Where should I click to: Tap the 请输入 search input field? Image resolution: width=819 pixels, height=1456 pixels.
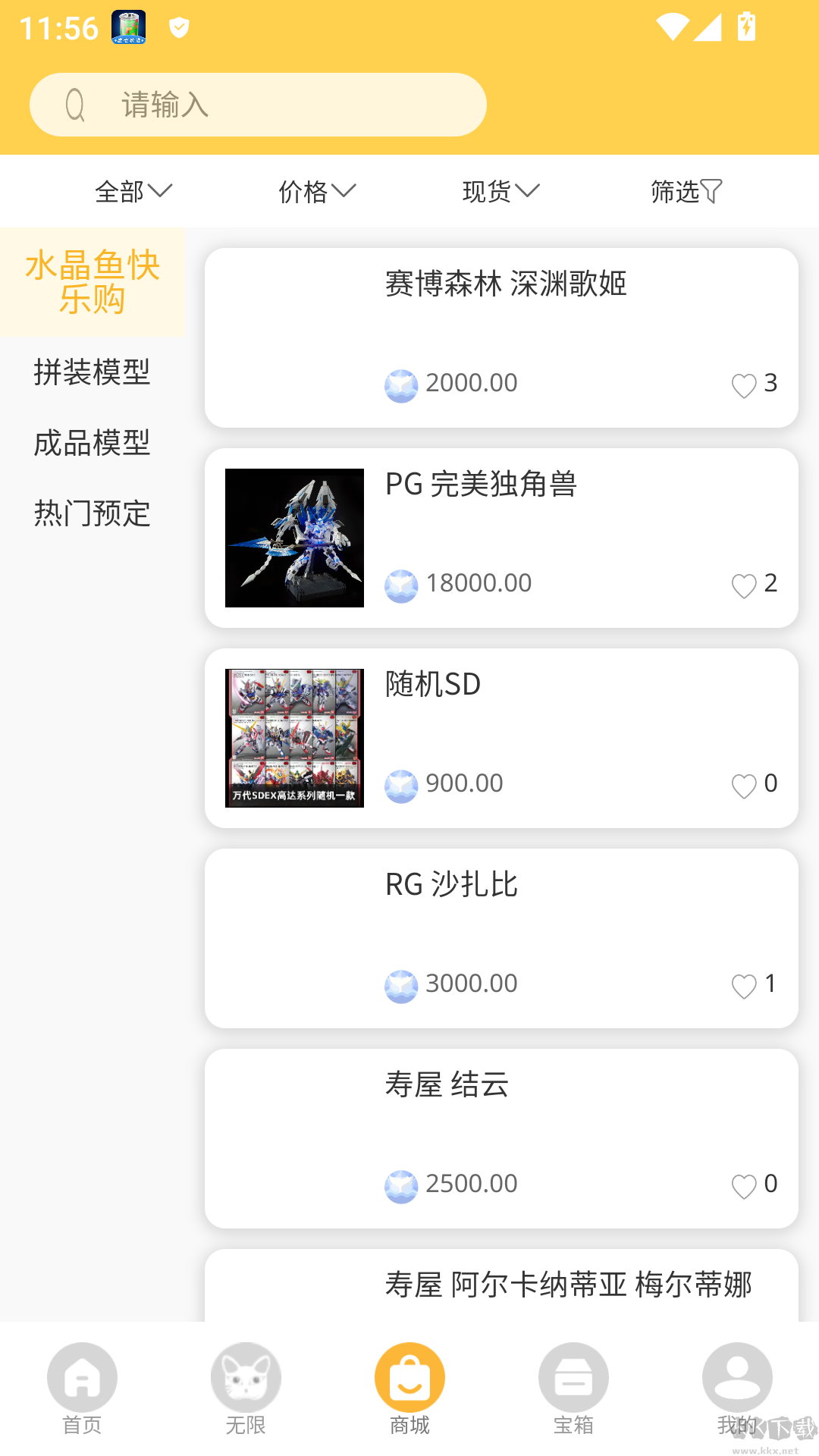click(x=258, y=104)
